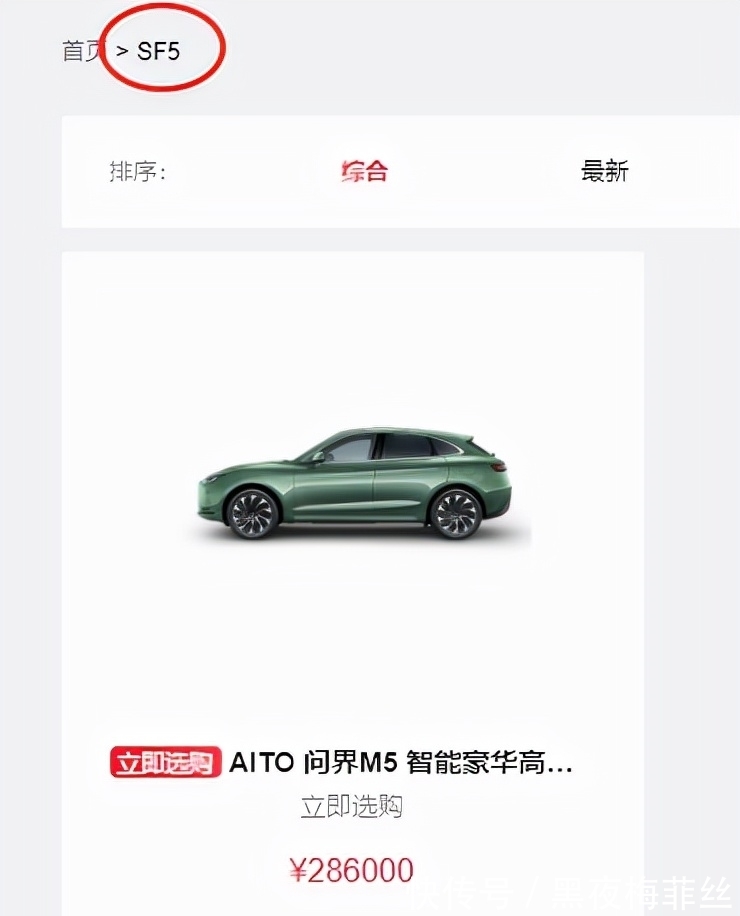Open purchase page via red 立即选购 icon badge

[164, 763]
